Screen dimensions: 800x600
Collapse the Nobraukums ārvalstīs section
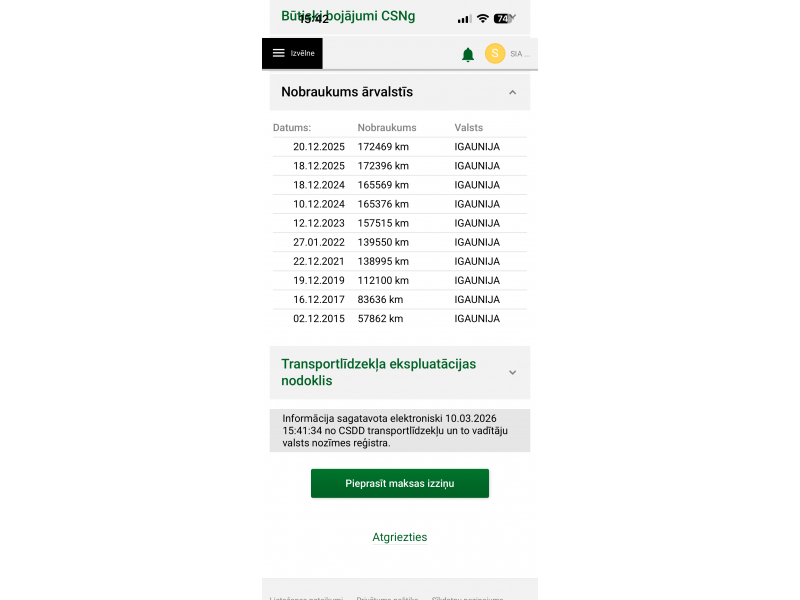(512, 92)
